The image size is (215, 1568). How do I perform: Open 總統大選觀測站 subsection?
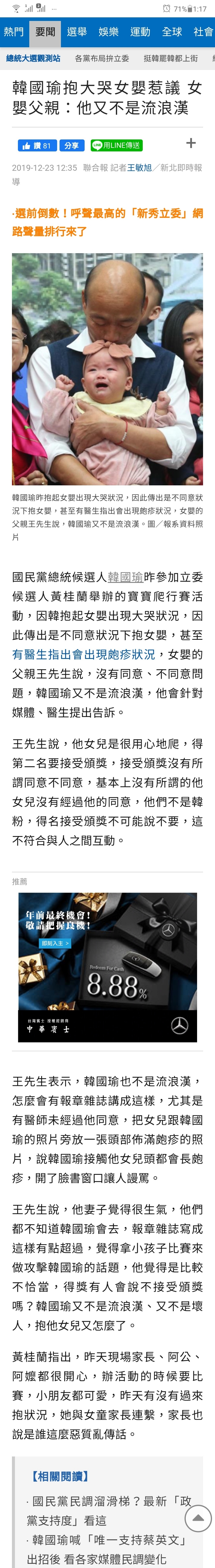[x=33, y=58]
